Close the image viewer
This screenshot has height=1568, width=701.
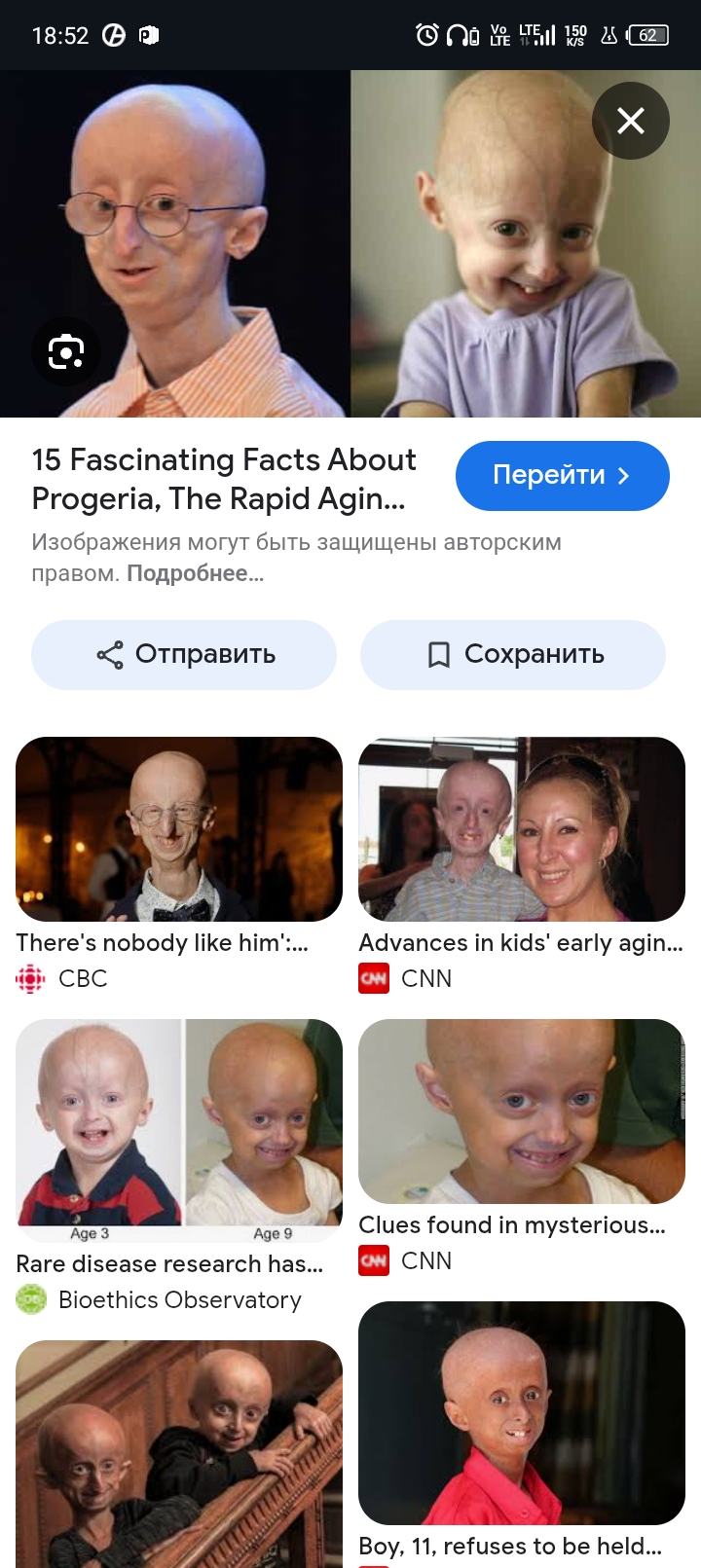(x=631, y=121)
